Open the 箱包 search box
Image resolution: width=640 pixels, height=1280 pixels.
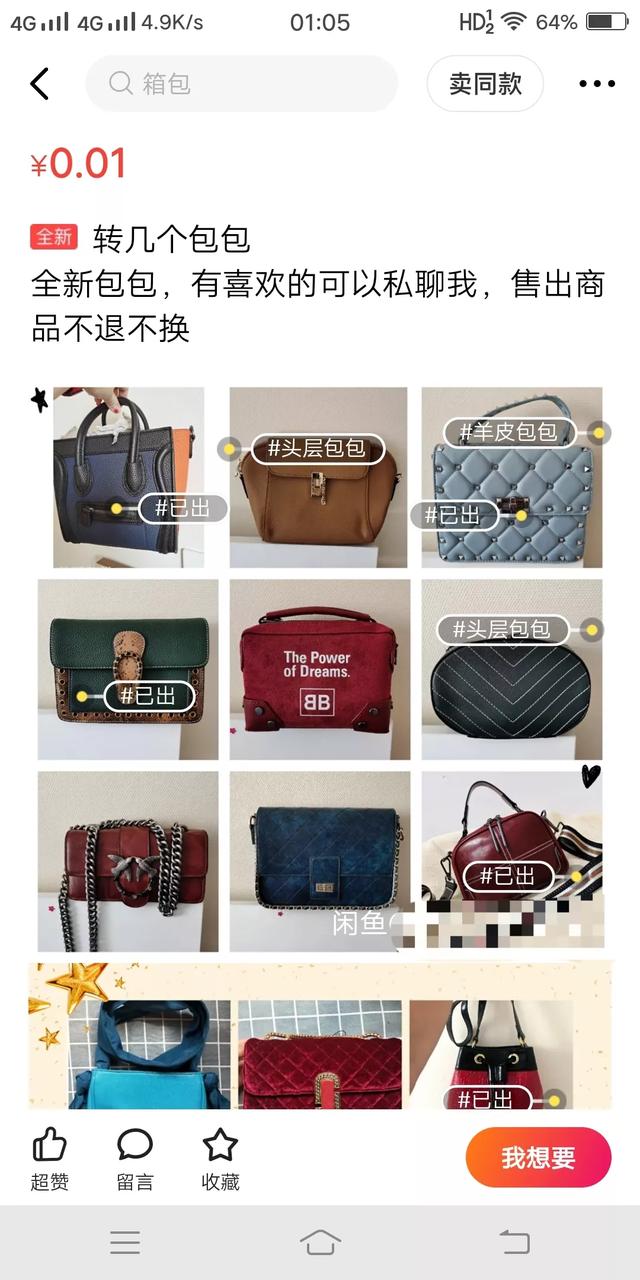pos(242,84)
